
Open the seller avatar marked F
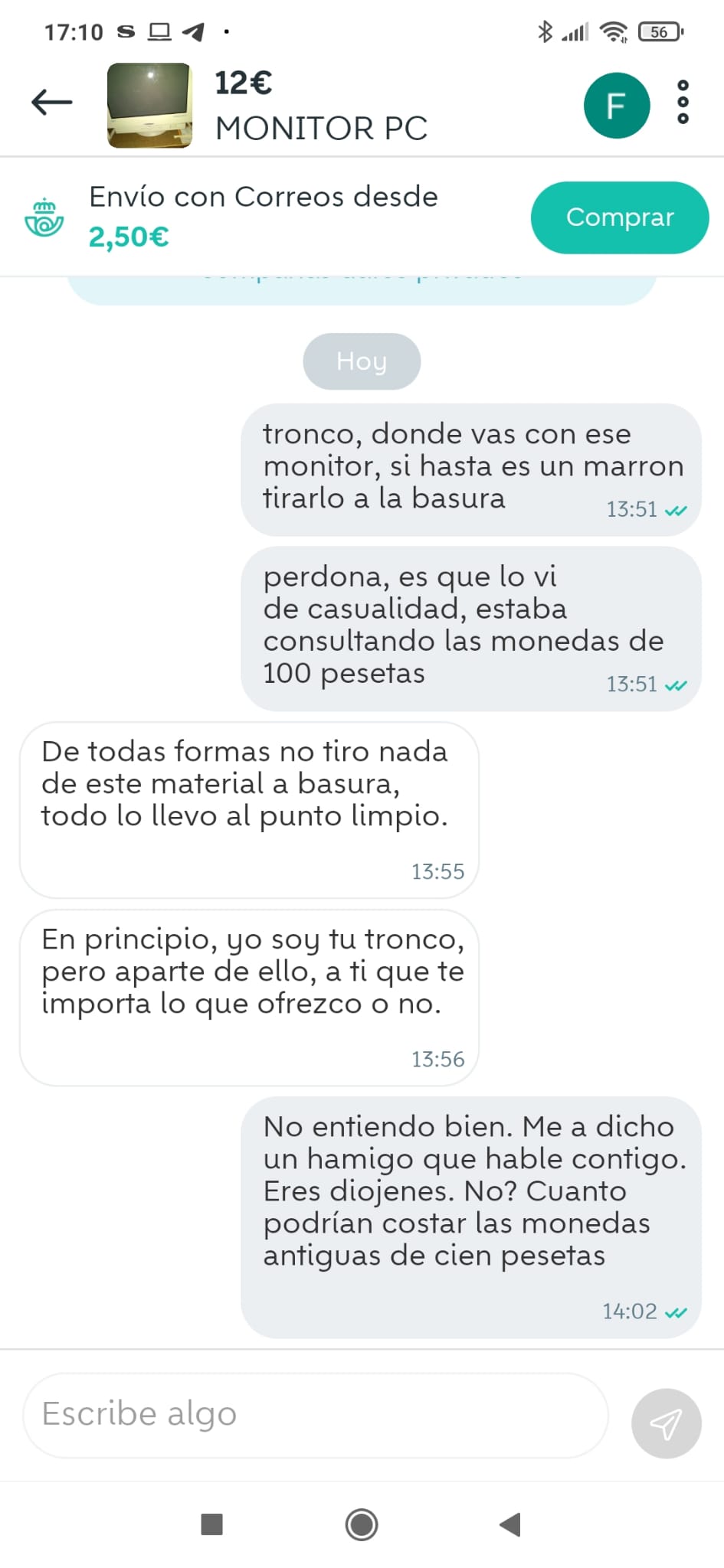coord(617,104)
